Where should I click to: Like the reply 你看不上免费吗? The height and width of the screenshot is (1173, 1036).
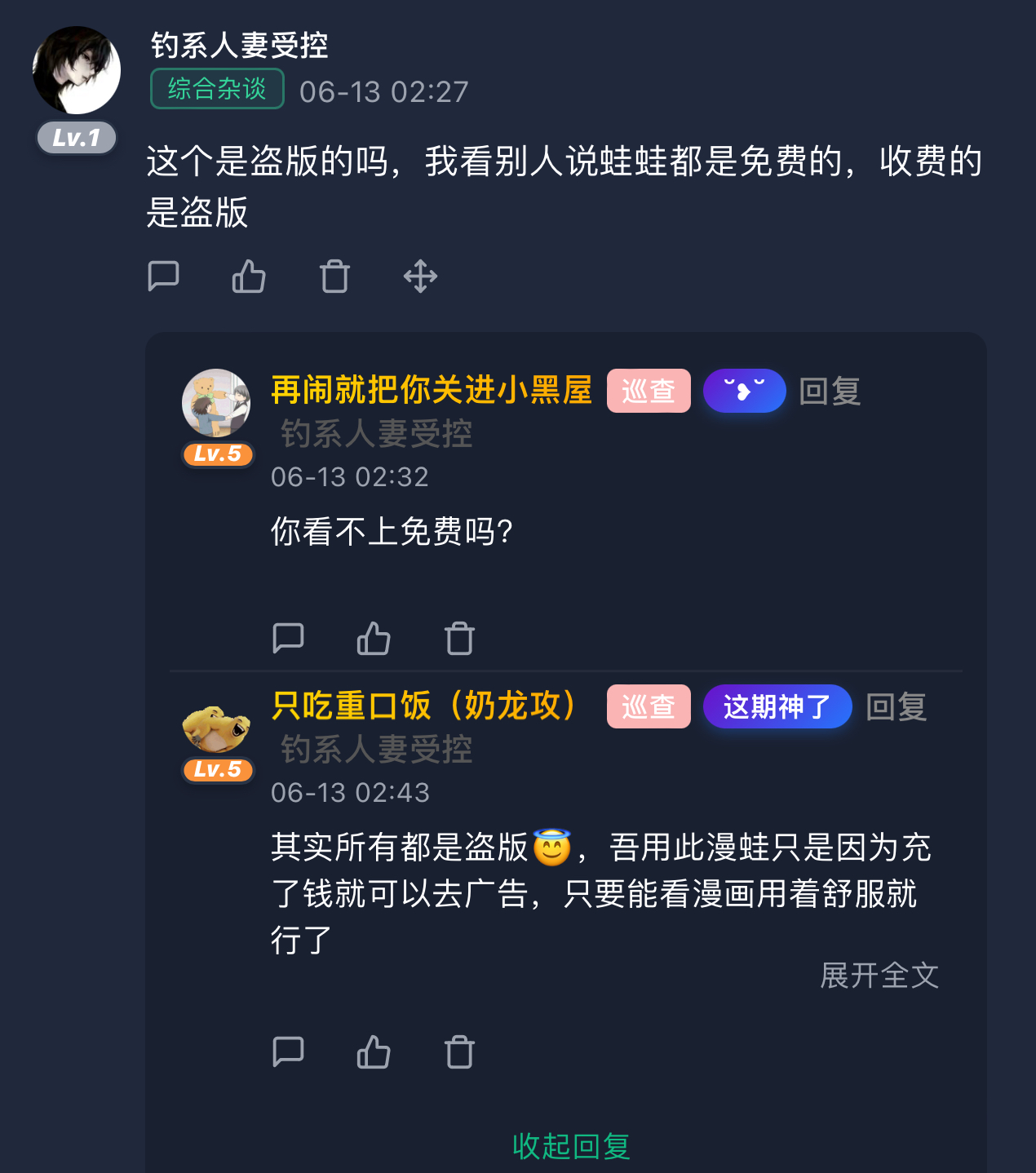click(x=374, y=639)
